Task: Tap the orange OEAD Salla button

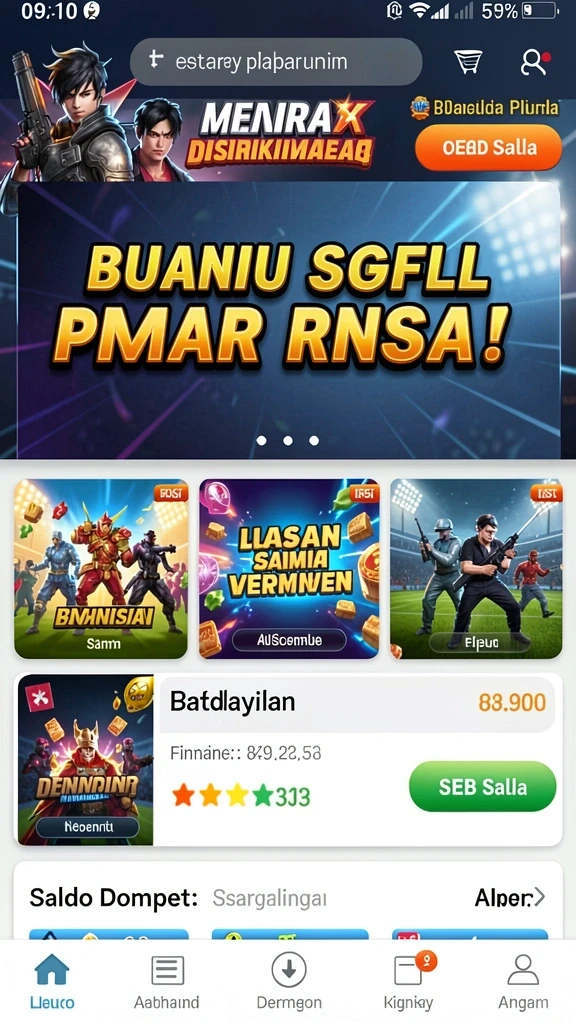Action: (488, 148)
